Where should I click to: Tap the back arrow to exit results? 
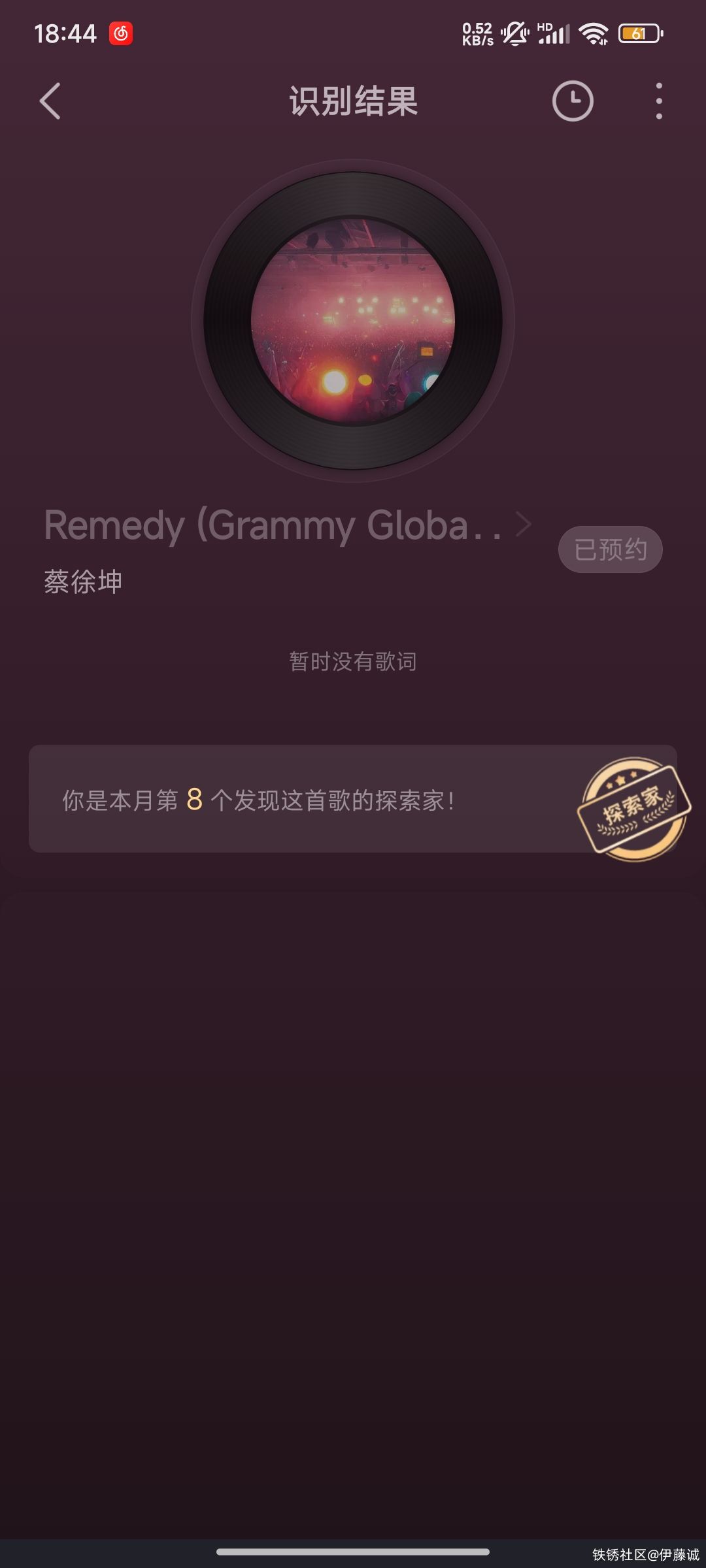[50, 102]
